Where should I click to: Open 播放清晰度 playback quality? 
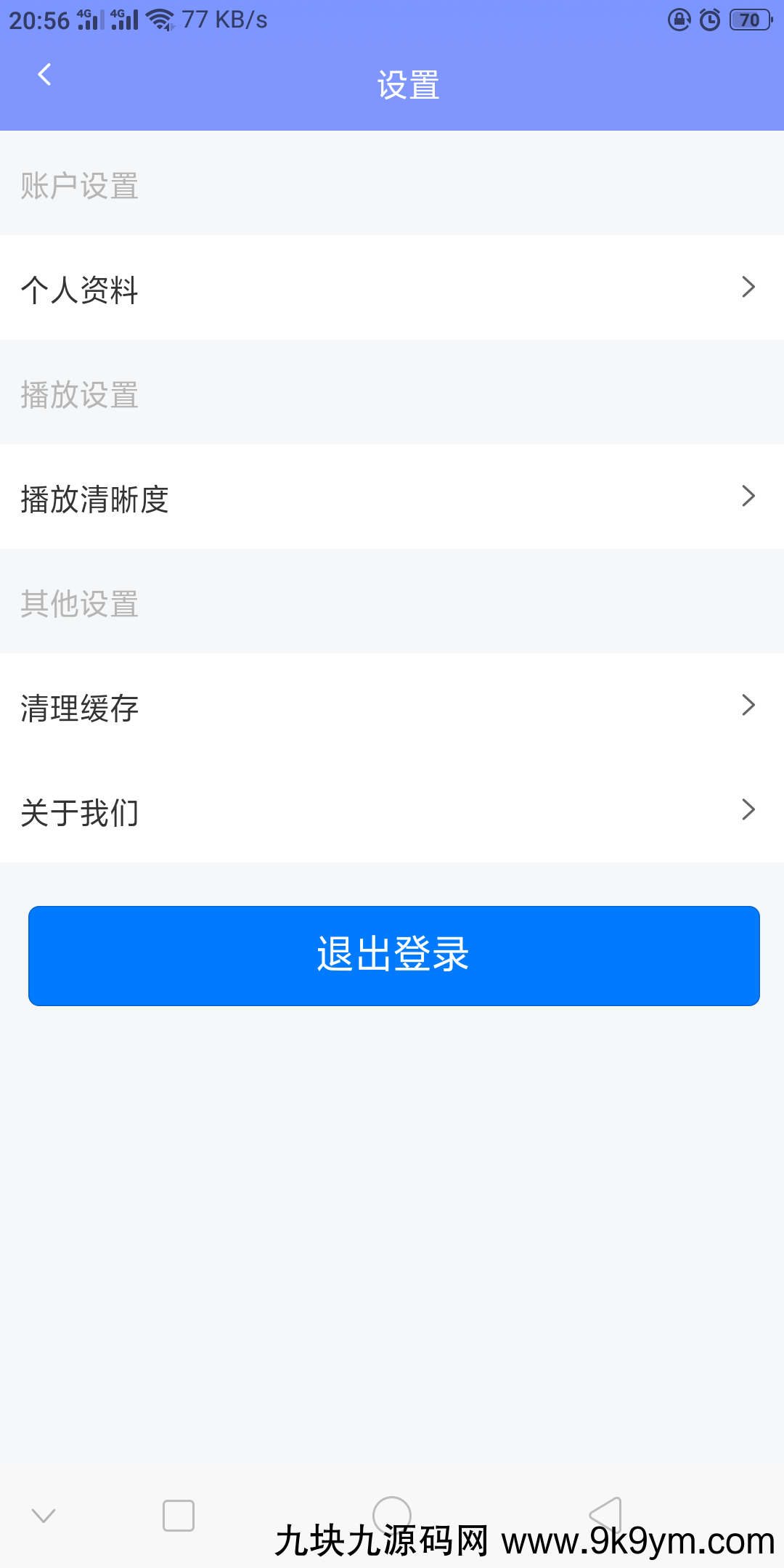pyautogui.click(x=392, y=497)
